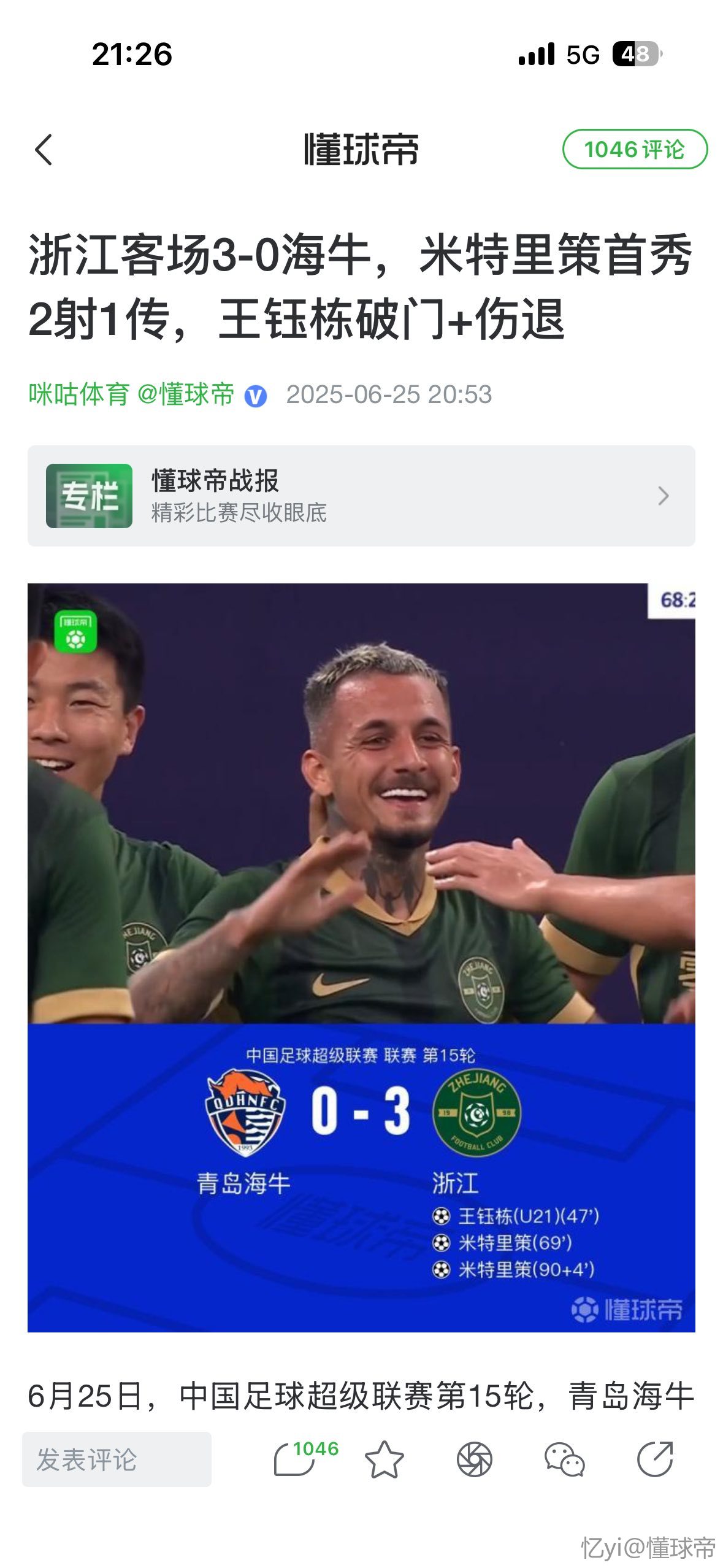Screen dimensions: 723x1568
Task: Share to Moments via the shutter-like icon
Action: tap(474, 1459)
